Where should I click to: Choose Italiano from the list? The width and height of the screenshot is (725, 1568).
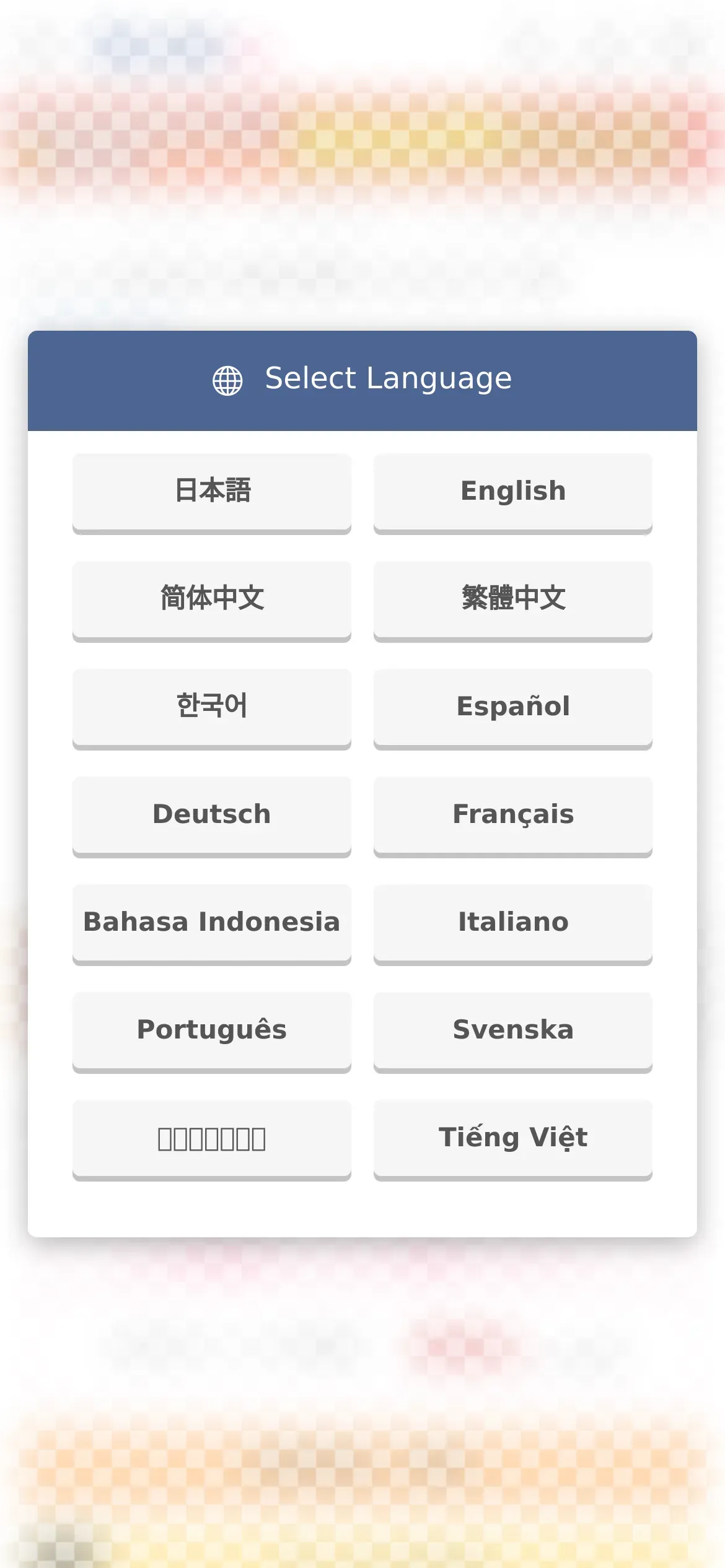pos(513,924)
